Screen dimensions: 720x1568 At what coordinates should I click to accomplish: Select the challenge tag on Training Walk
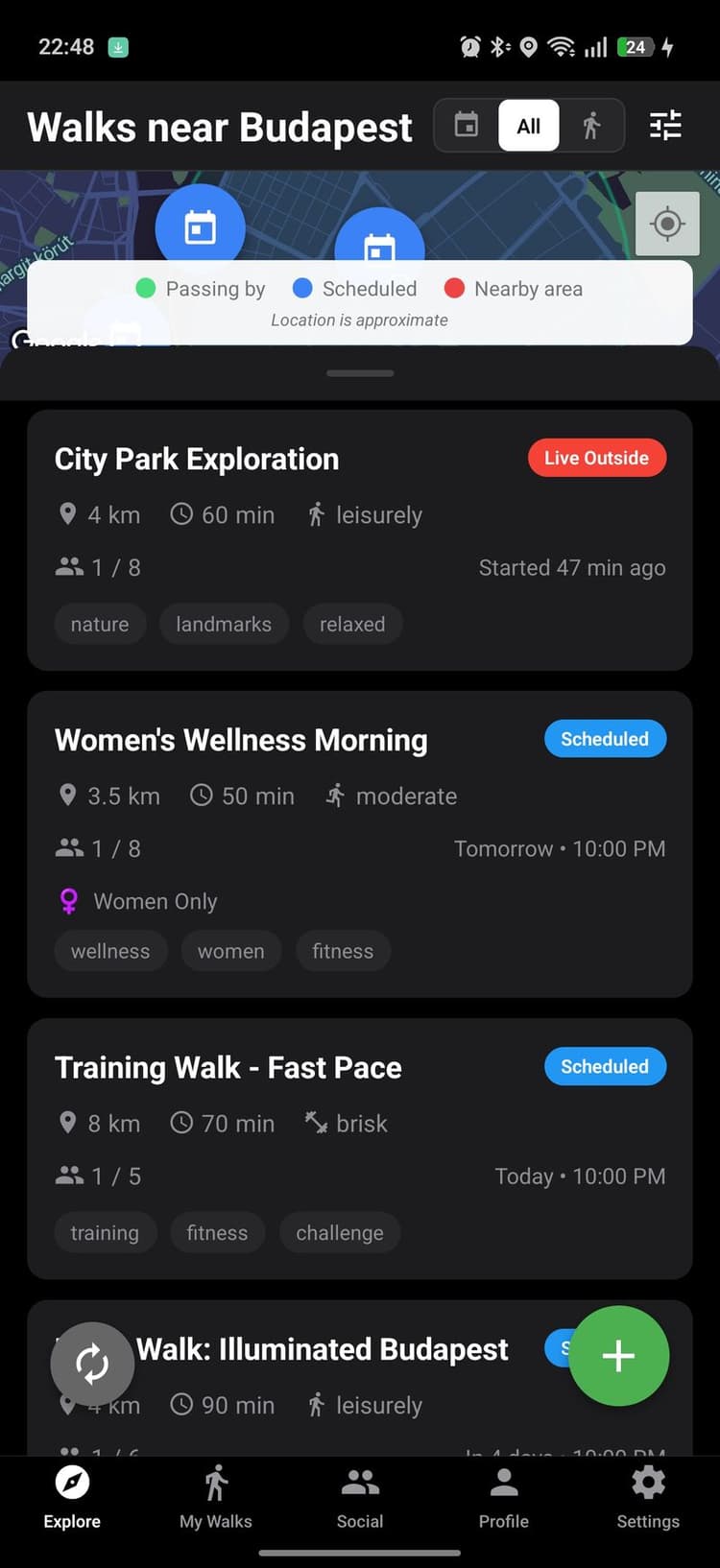coord(340,1232)
